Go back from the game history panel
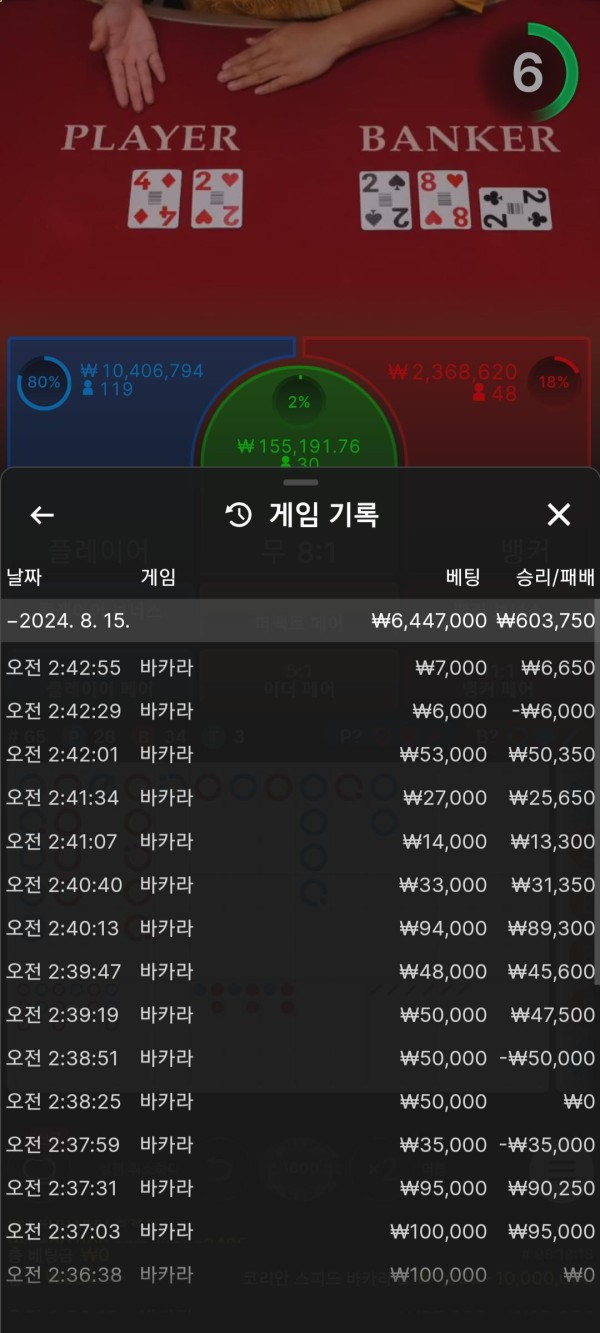This screenshot has height=1333, width=600. point(41,515)
